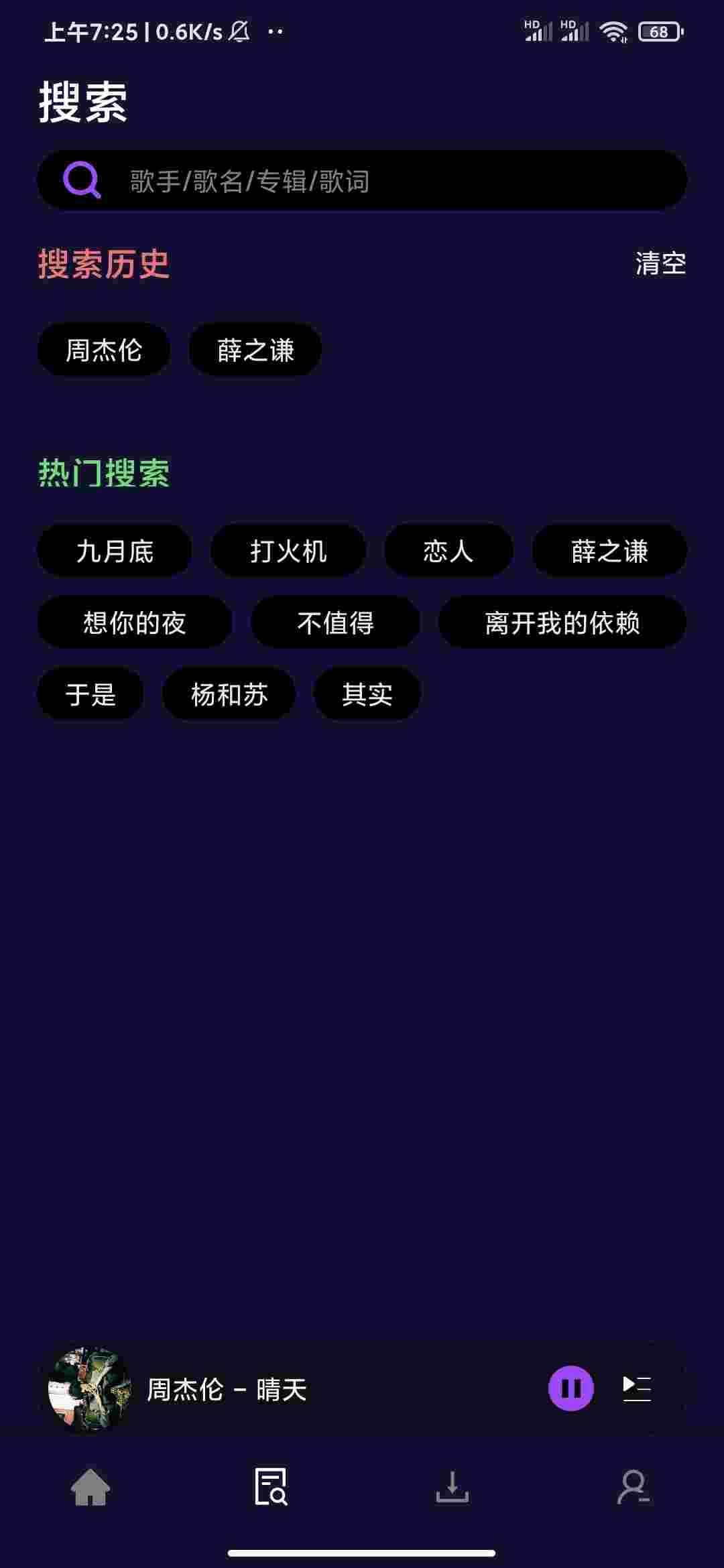Search hot term 其实

click(367, 694)
